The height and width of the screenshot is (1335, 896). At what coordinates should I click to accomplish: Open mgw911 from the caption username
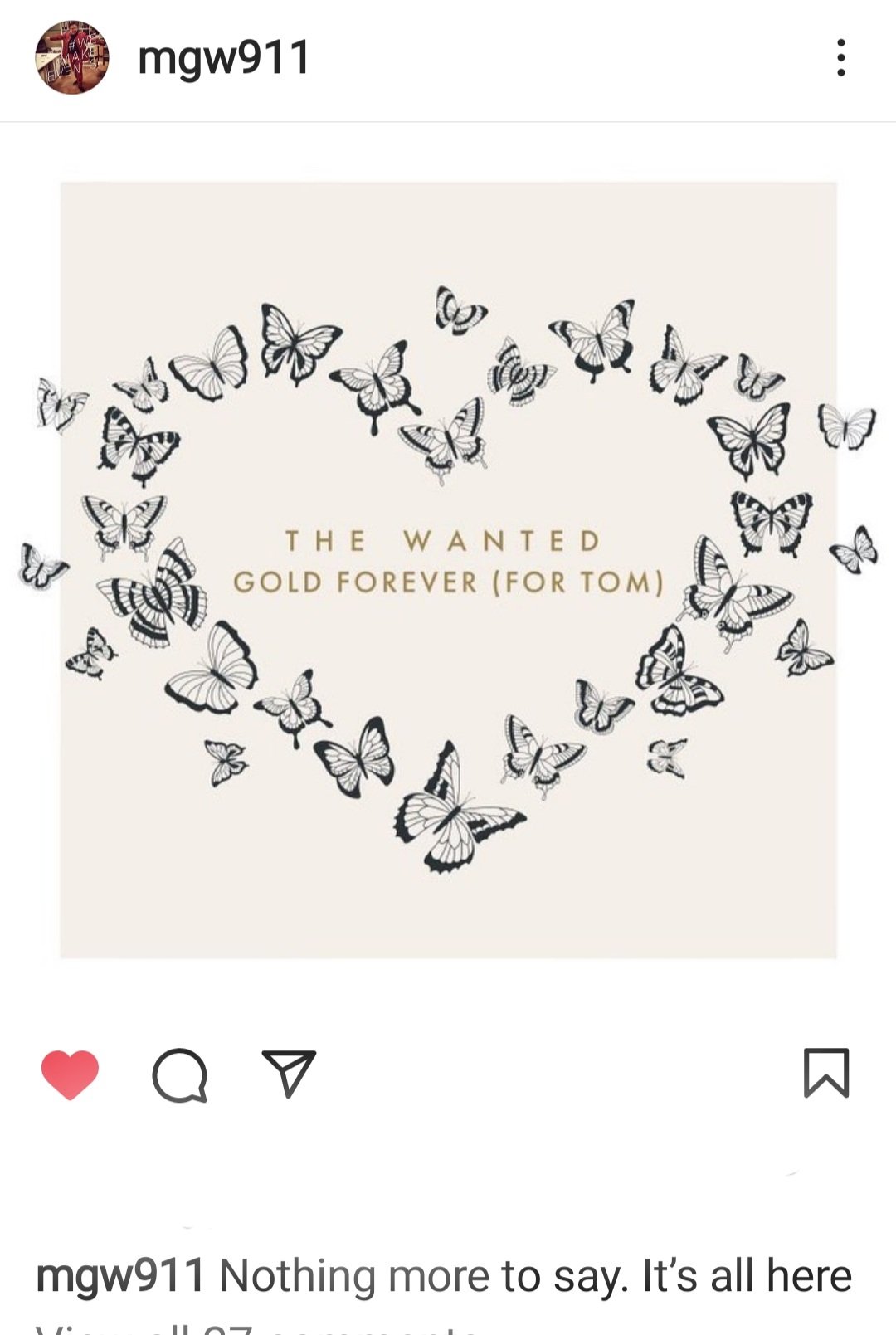tap(121, 1275)
